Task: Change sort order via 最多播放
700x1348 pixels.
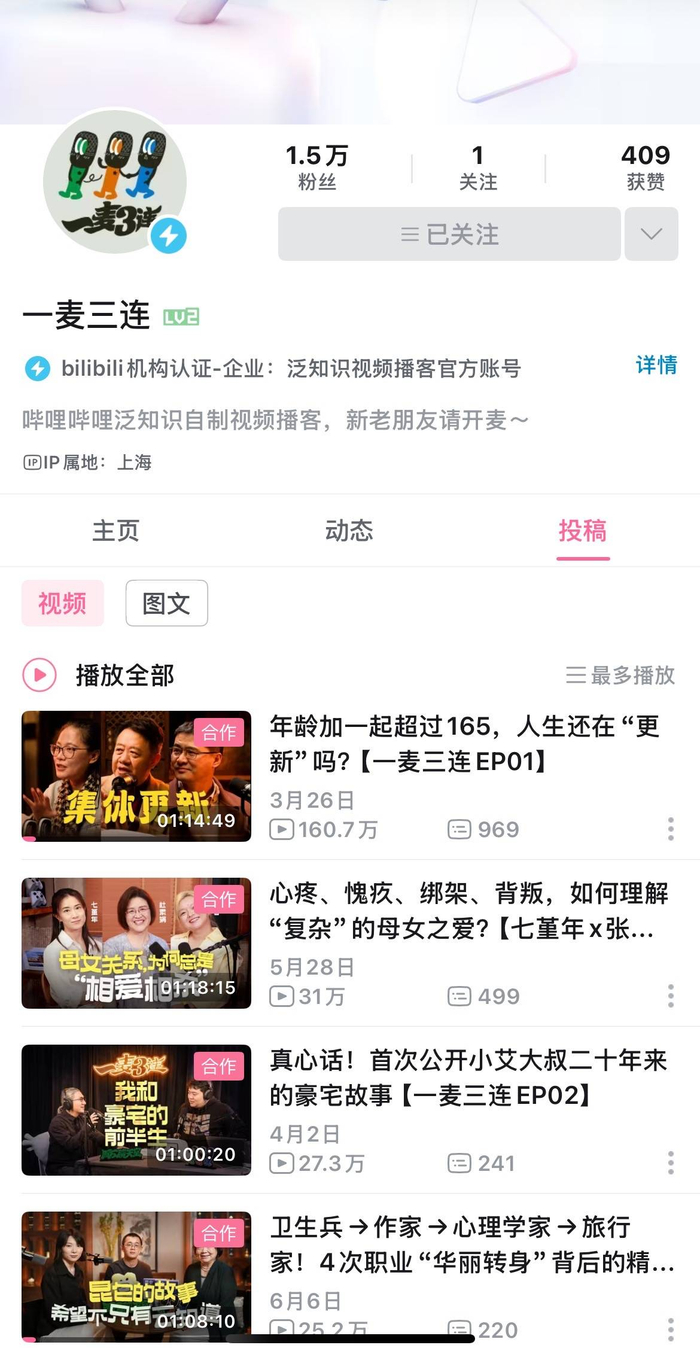Action: (x=621, y=675)
